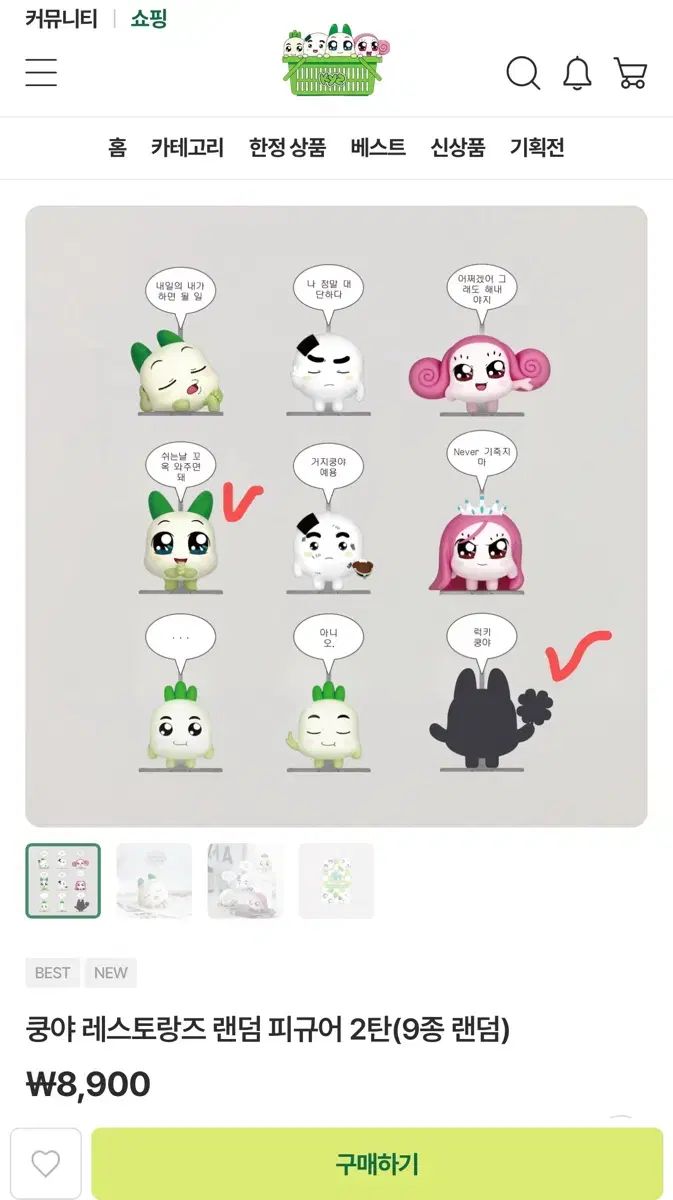The height and width of the screenshot is (1200, 673).
Task: Add product to wishlist heart
Action: [x=45, y=1163]
